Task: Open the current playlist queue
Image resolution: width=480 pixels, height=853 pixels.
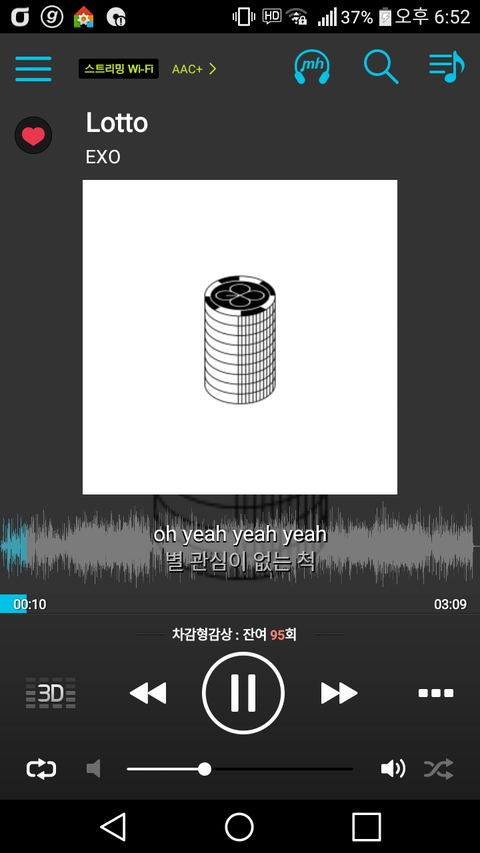Action: [446, 67]
